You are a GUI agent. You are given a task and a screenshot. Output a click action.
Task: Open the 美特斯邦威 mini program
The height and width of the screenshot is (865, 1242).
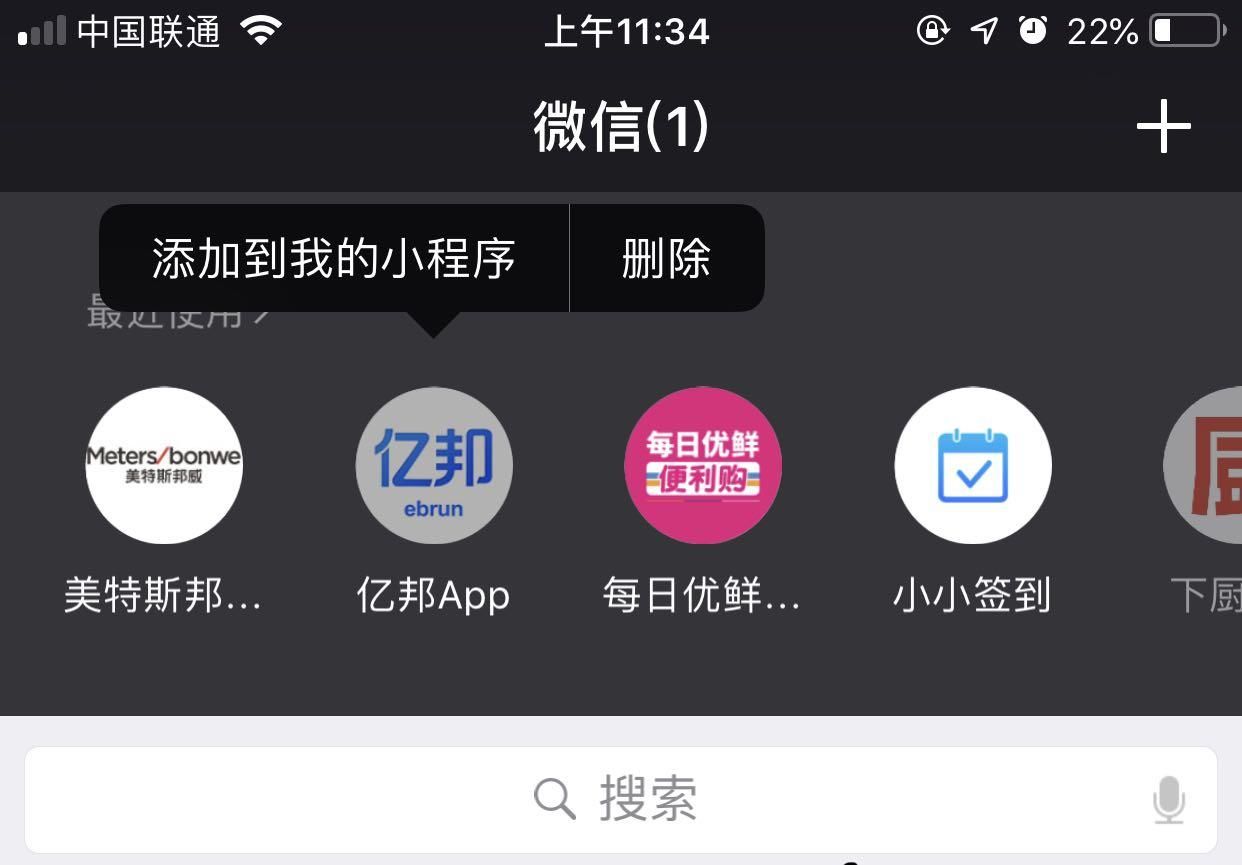[x=164, y=466]
